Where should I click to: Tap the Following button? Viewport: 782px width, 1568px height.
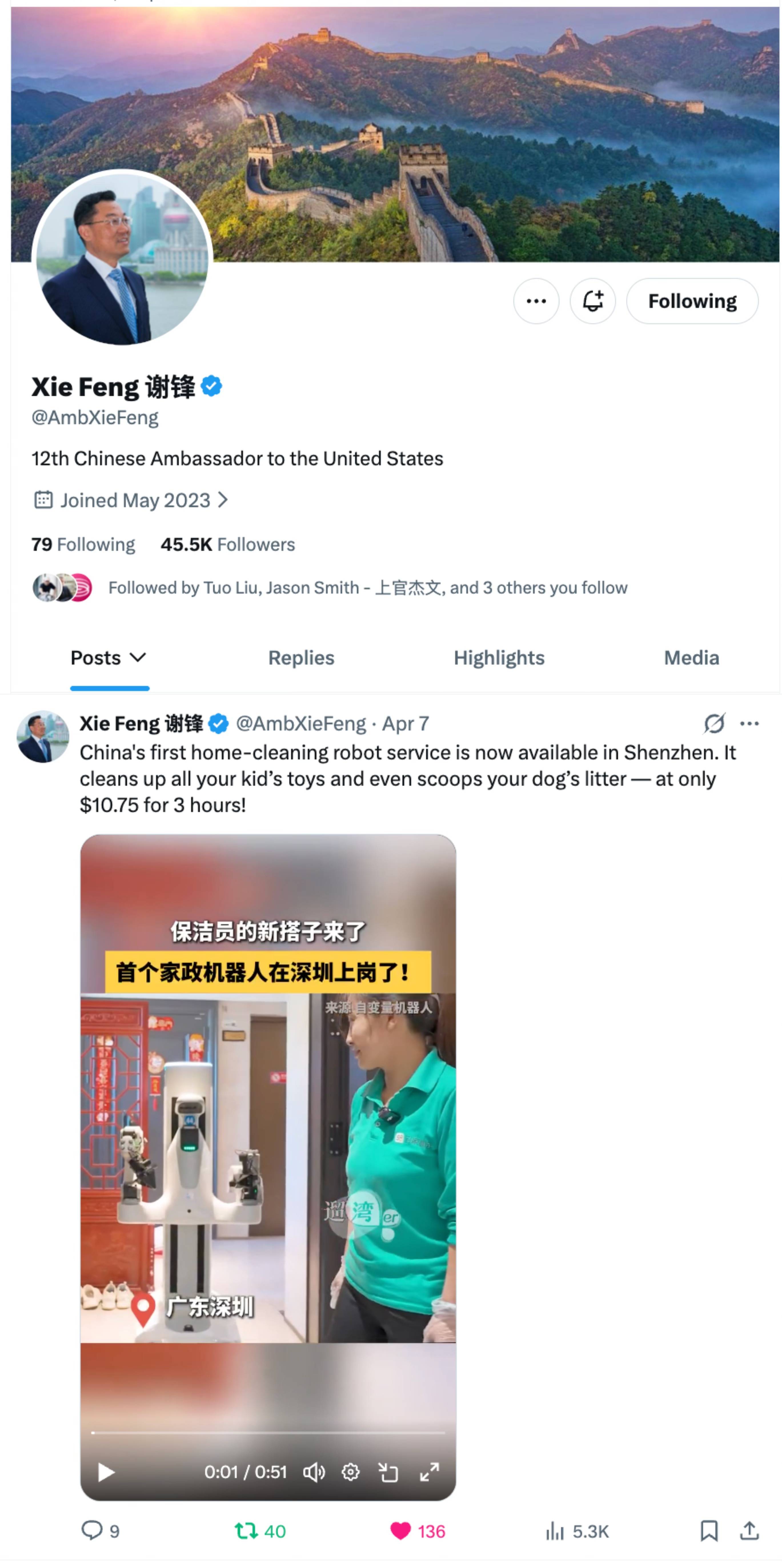click(x=691, y=301)
